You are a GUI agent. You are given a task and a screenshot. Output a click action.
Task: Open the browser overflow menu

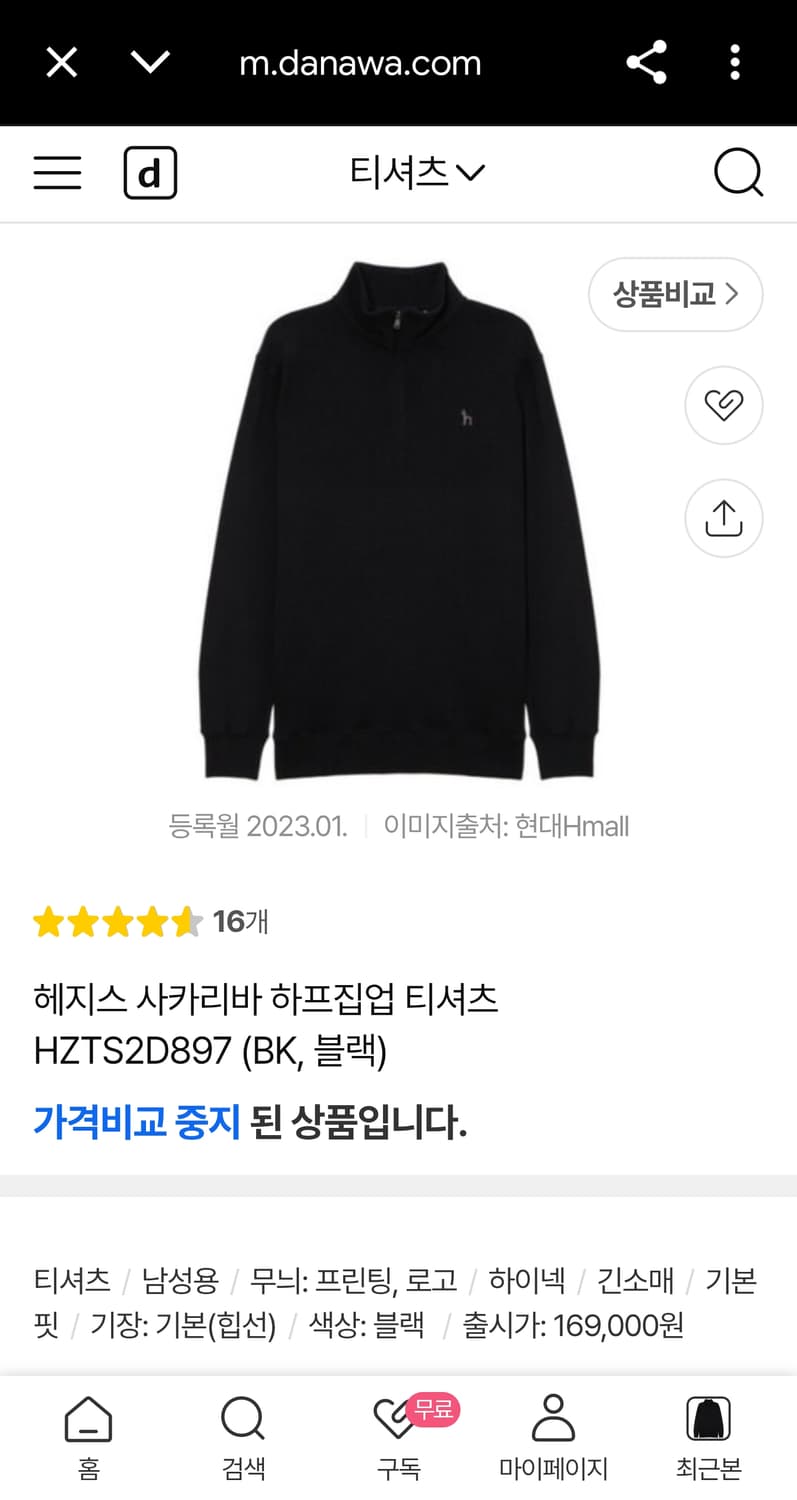(735, 62)
